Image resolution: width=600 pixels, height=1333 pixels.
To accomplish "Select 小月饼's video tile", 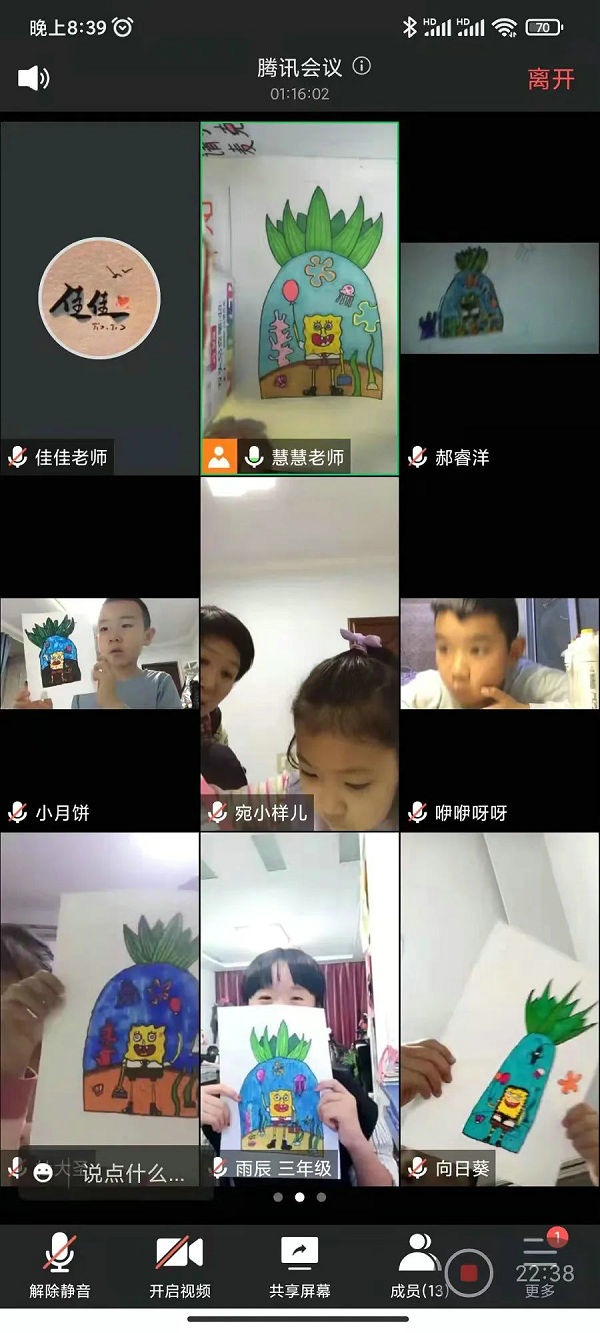I will pyautogui.click(x=99, y=653).
